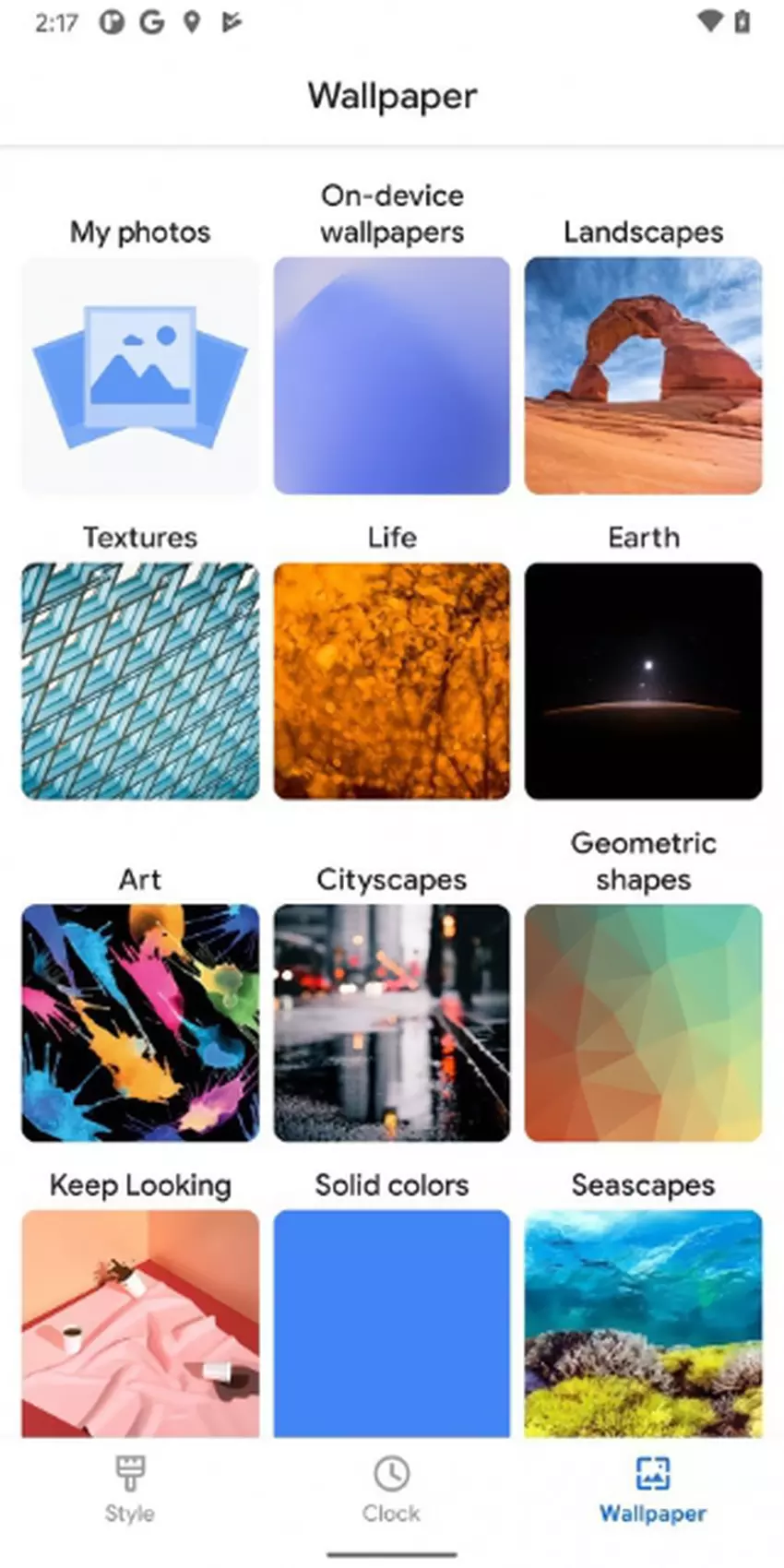Open the My photos wallpaper category

click(140, 375)
